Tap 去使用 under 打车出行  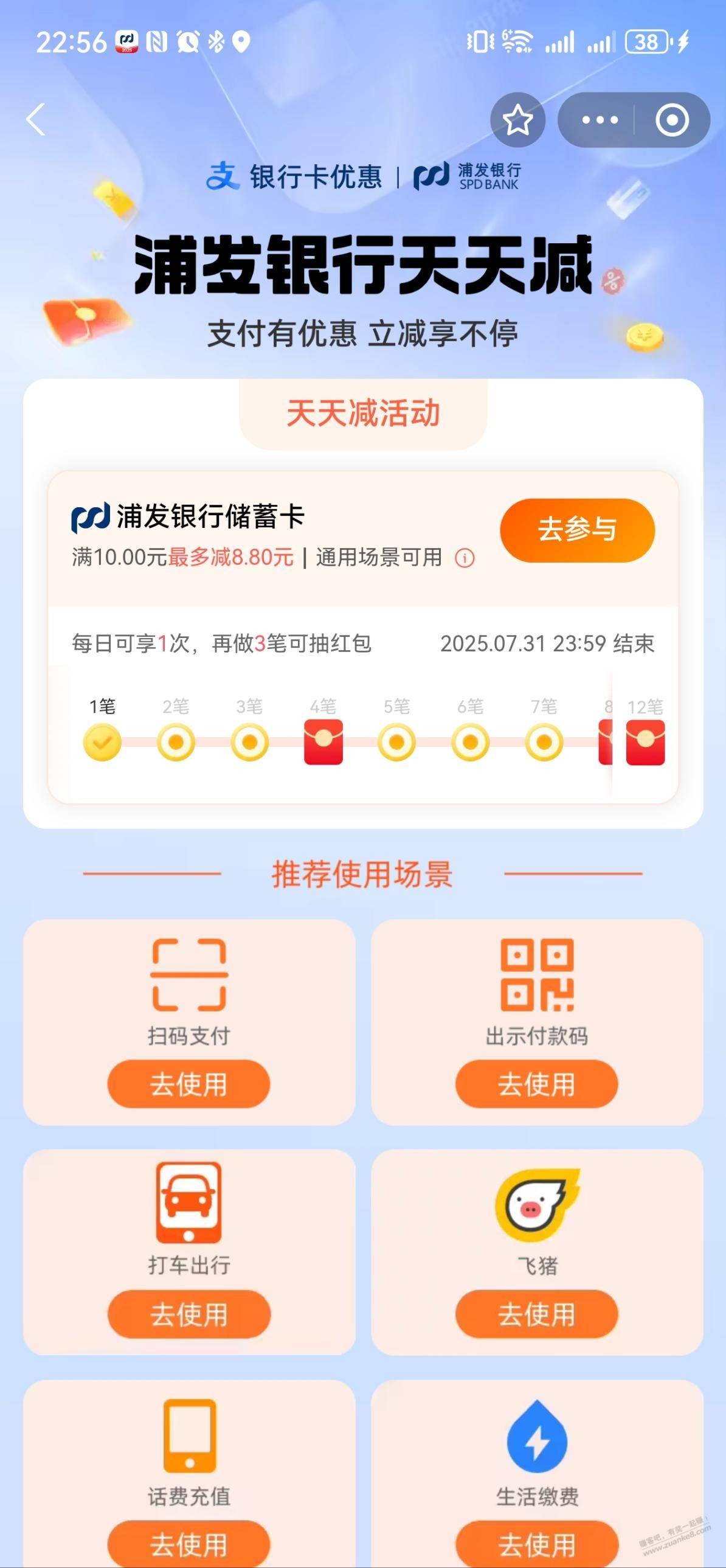pyautogui.click(x=188, y=1314)
